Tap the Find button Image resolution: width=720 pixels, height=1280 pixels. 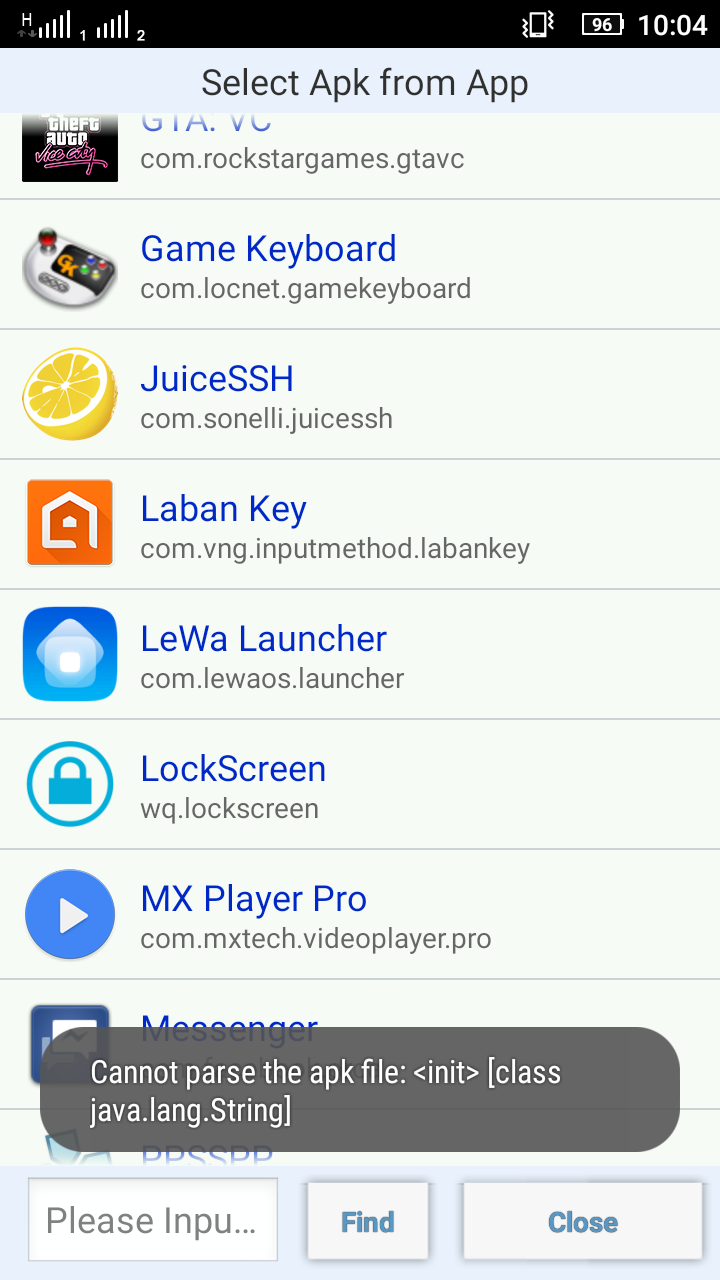pos(368,1221)
